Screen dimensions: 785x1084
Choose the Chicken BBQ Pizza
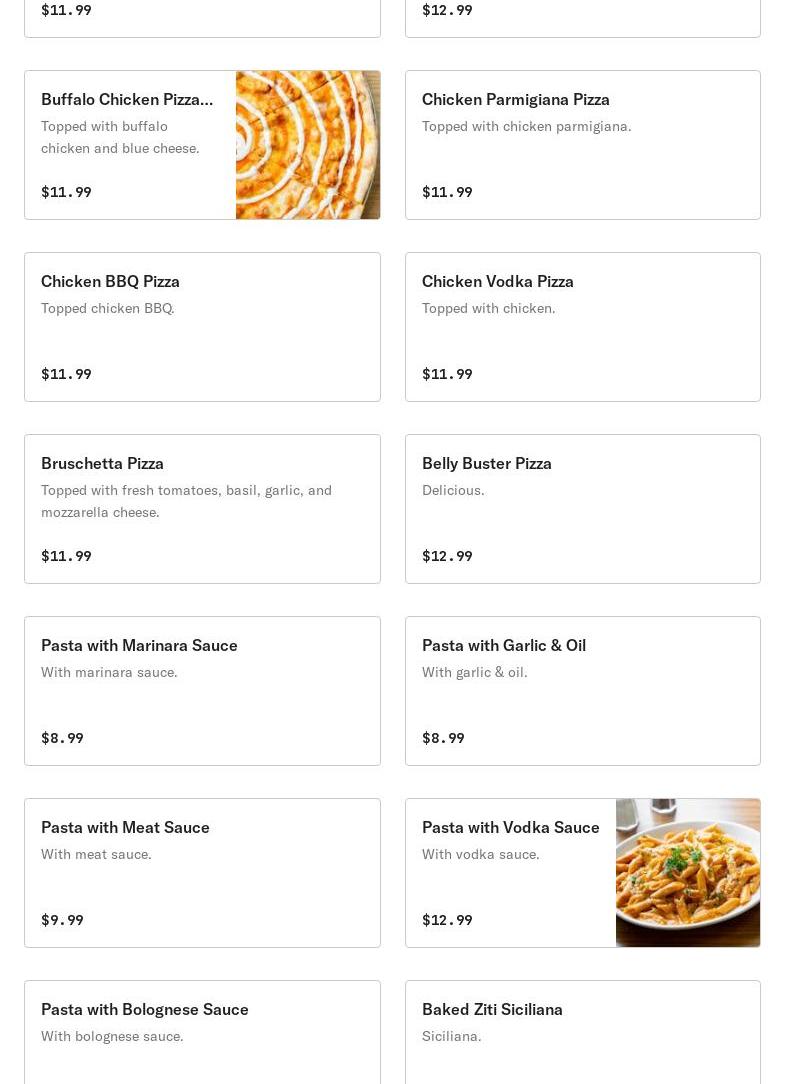202,327
